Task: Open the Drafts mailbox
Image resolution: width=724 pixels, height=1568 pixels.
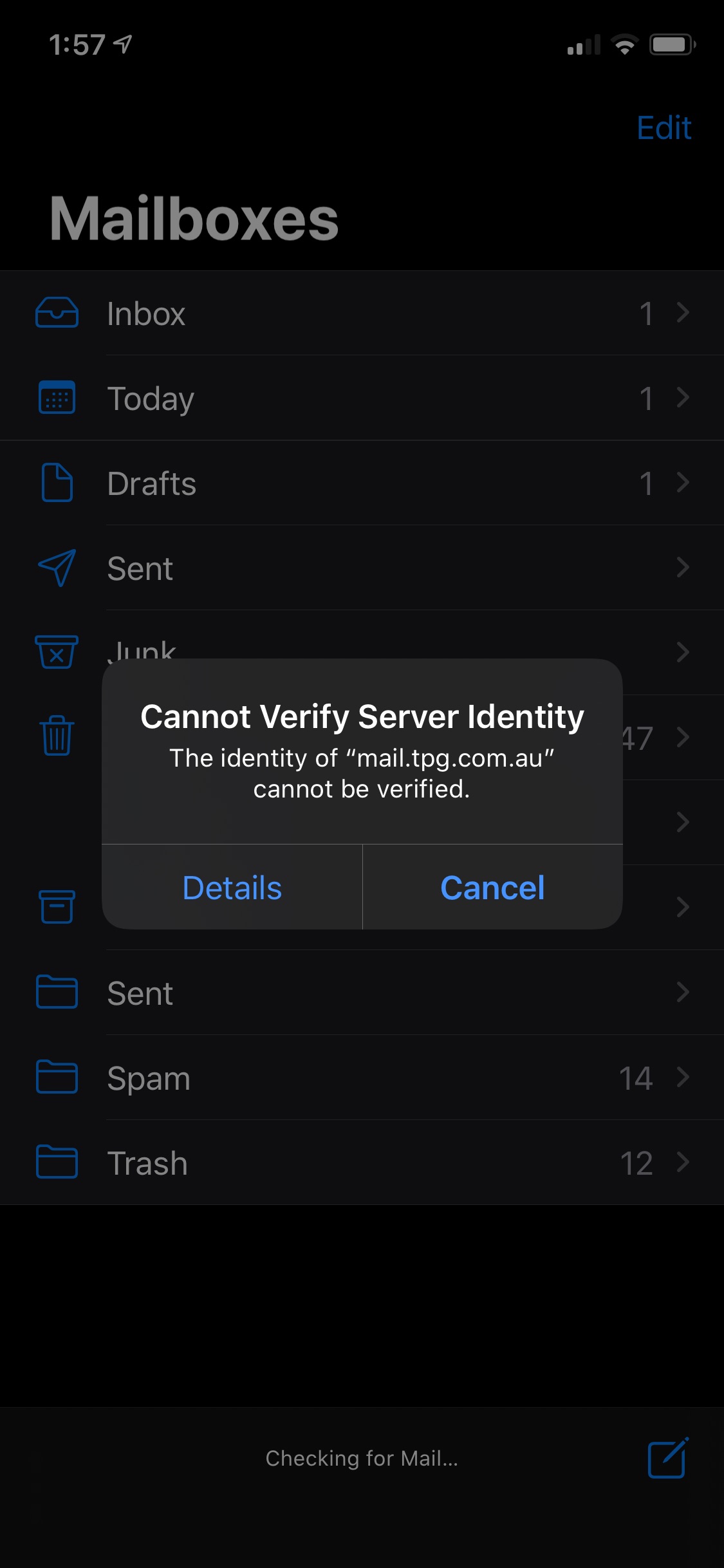Action: click(362, 483)
